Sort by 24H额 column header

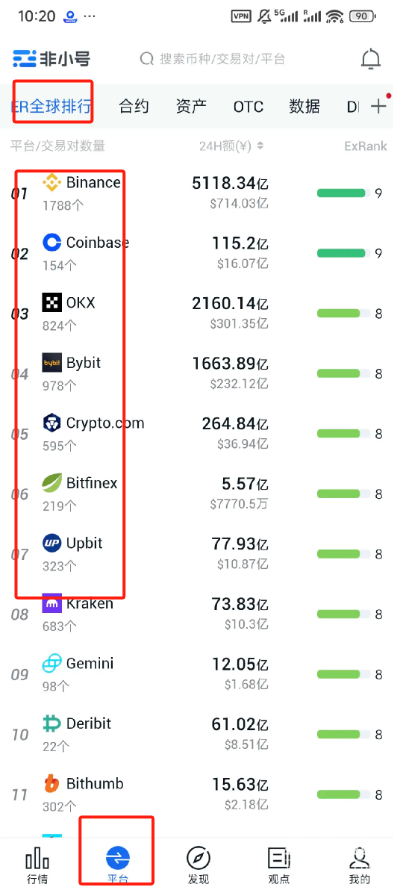tap(231, 147)
